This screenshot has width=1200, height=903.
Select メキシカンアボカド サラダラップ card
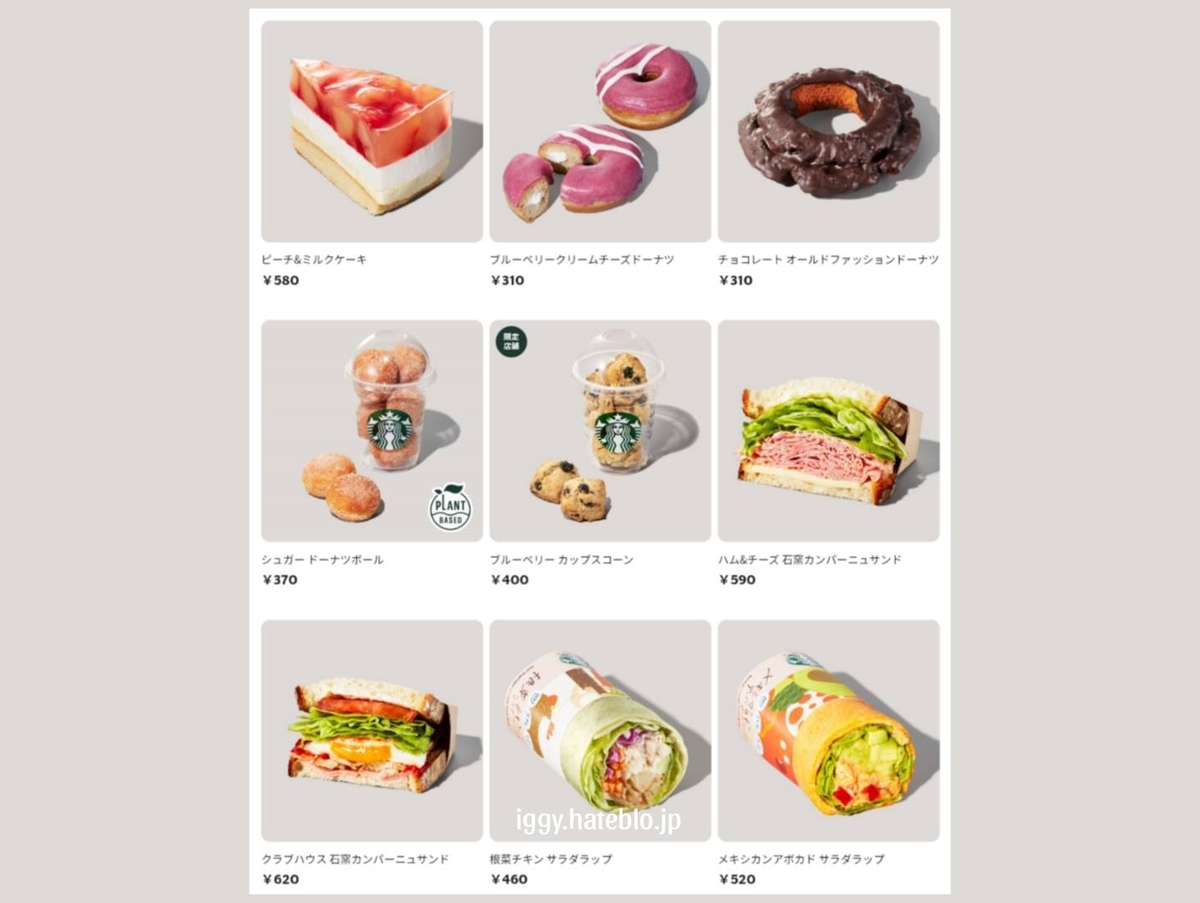pyautogui.click(x=828, y=730)
